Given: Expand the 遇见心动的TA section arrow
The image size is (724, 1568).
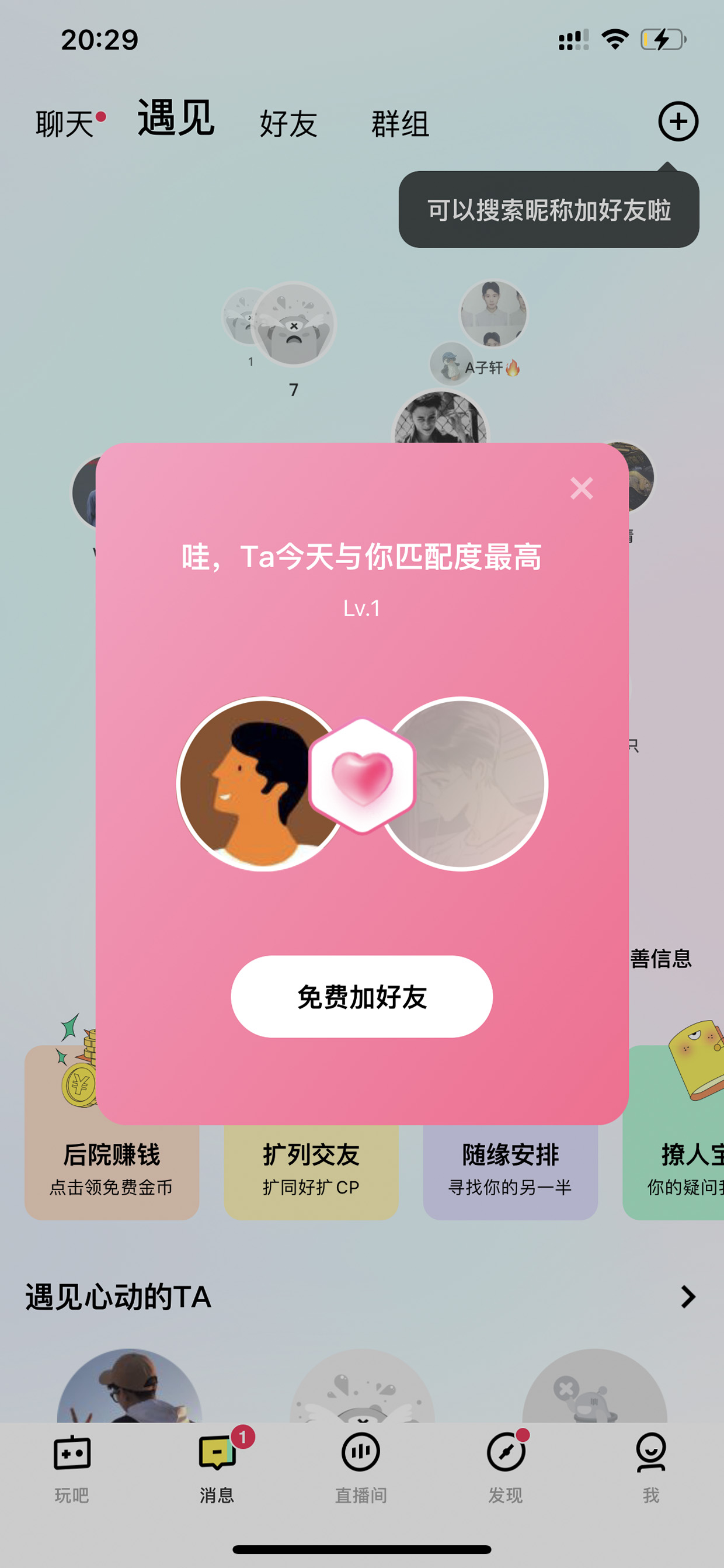Looking at the screenshot, I should pyautogui.click(x=688, y=1297).
